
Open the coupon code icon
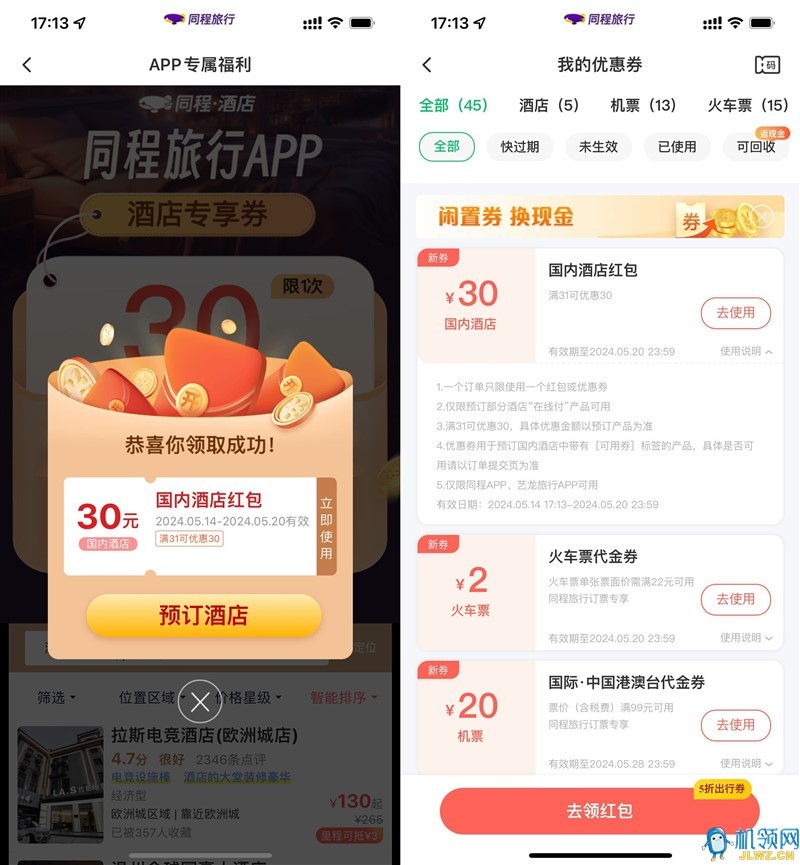[x=767, y=65]
